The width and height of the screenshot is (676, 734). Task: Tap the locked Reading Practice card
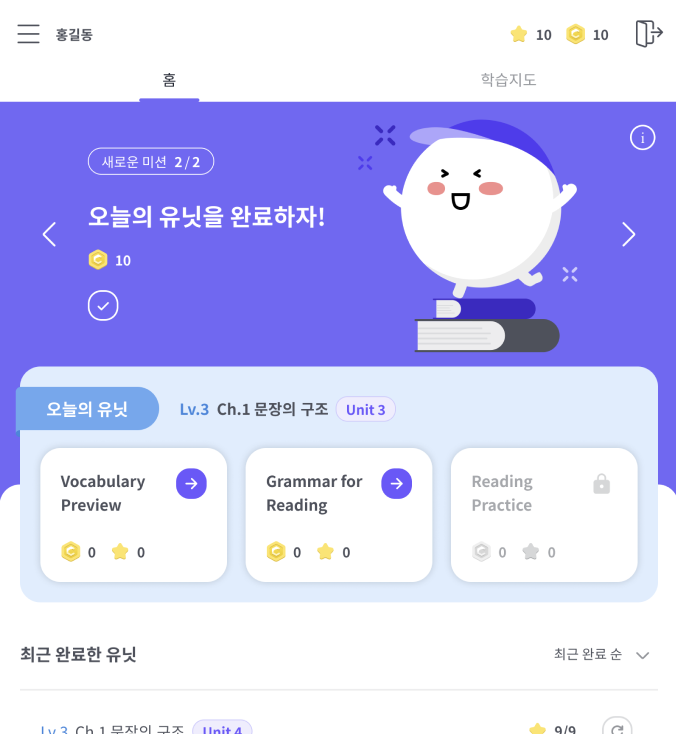pyautogui.click(x=544, y=514)
